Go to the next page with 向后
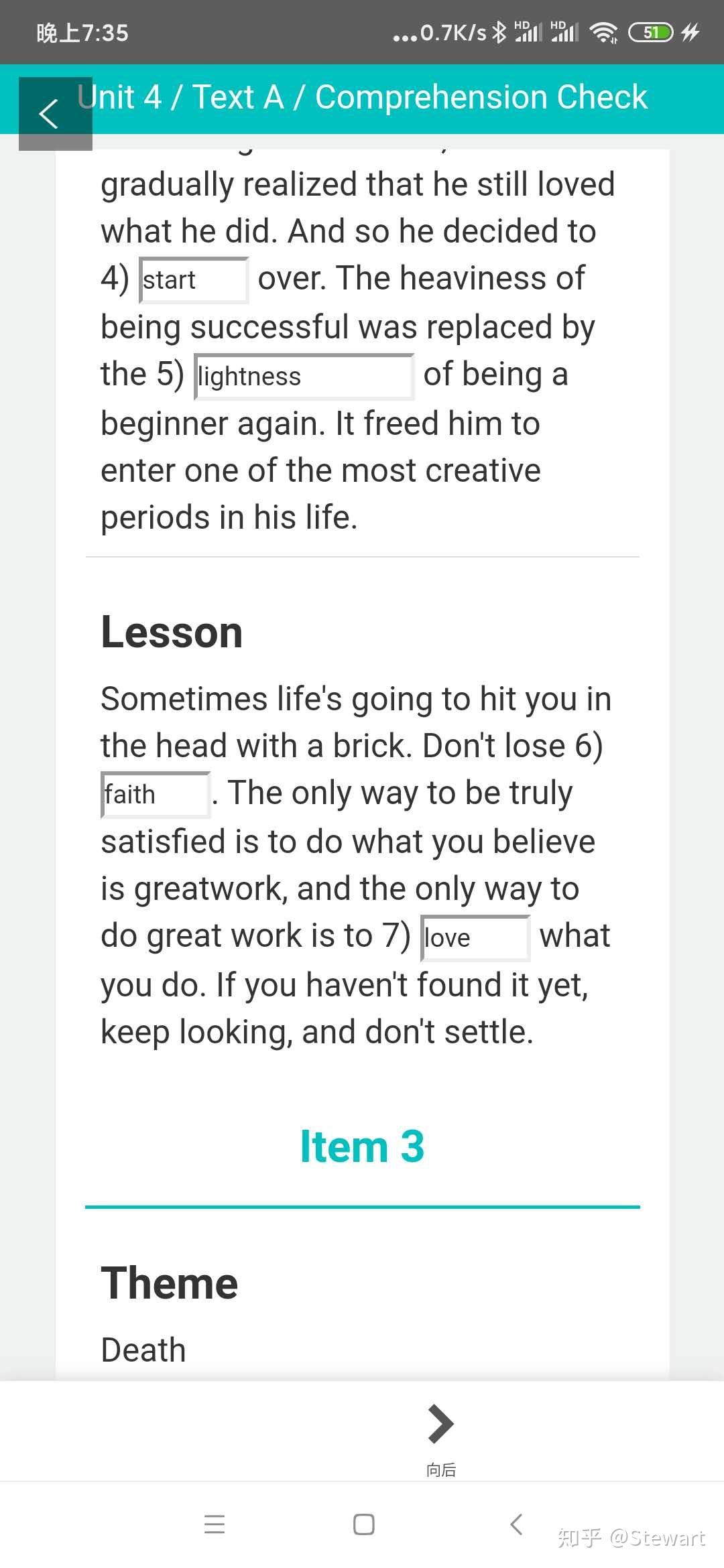 coord(441,1437)
